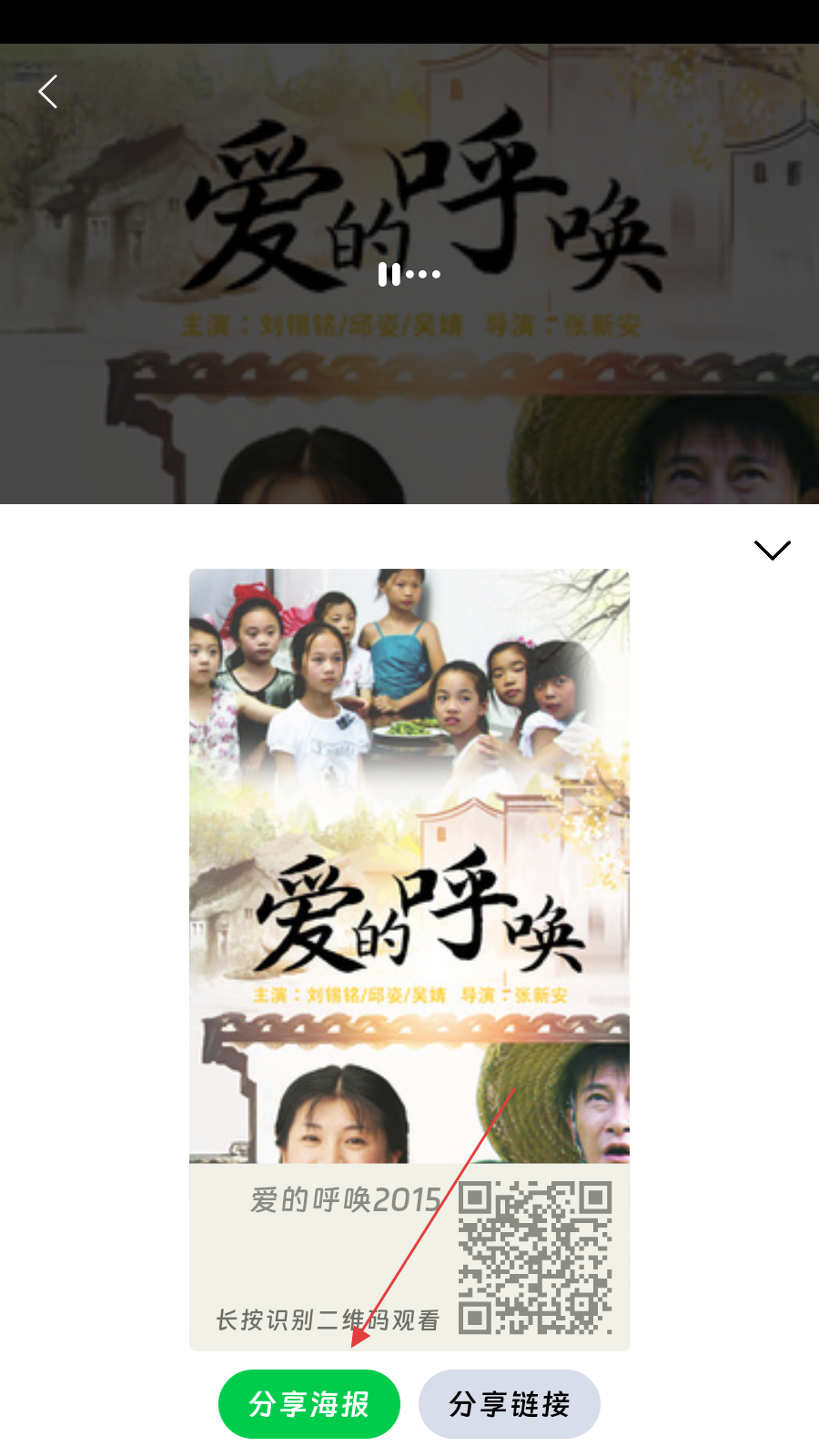Tap the 分享链接 button
This screenshot has width=819, height=1456.
click(x=510, y=1404)
